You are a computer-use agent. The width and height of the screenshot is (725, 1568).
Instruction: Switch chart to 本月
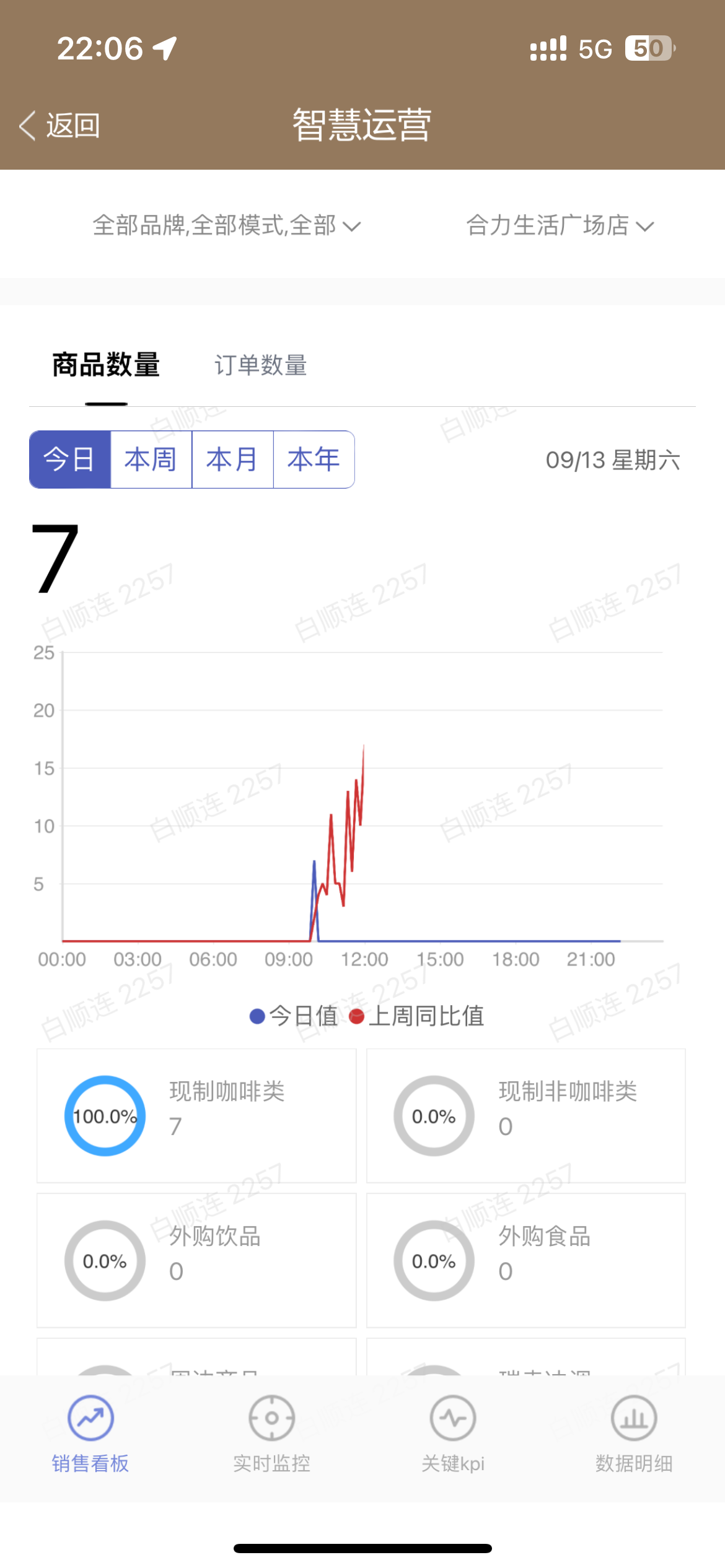232,460
